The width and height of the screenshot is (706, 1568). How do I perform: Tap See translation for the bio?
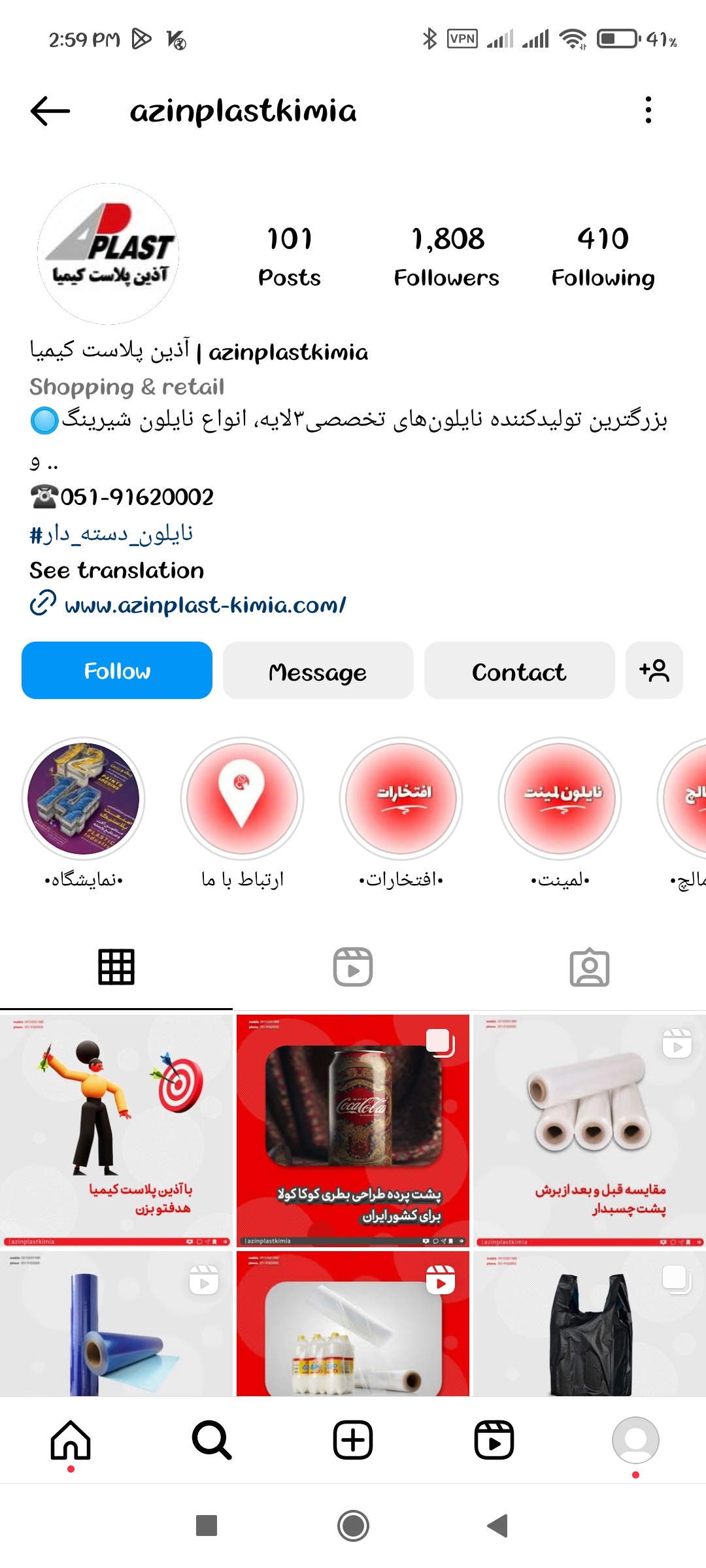(117, 570)
